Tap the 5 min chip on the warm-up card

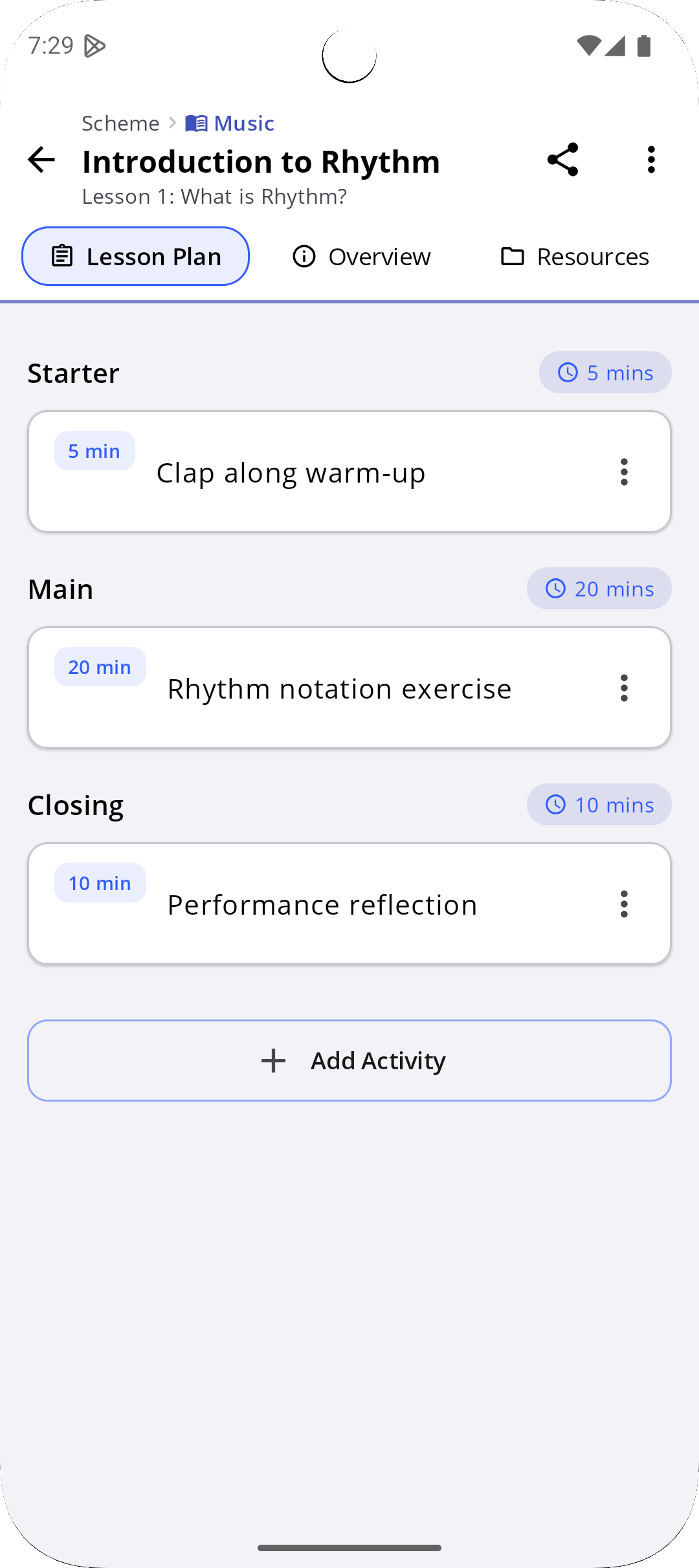(x=94, y=451)
